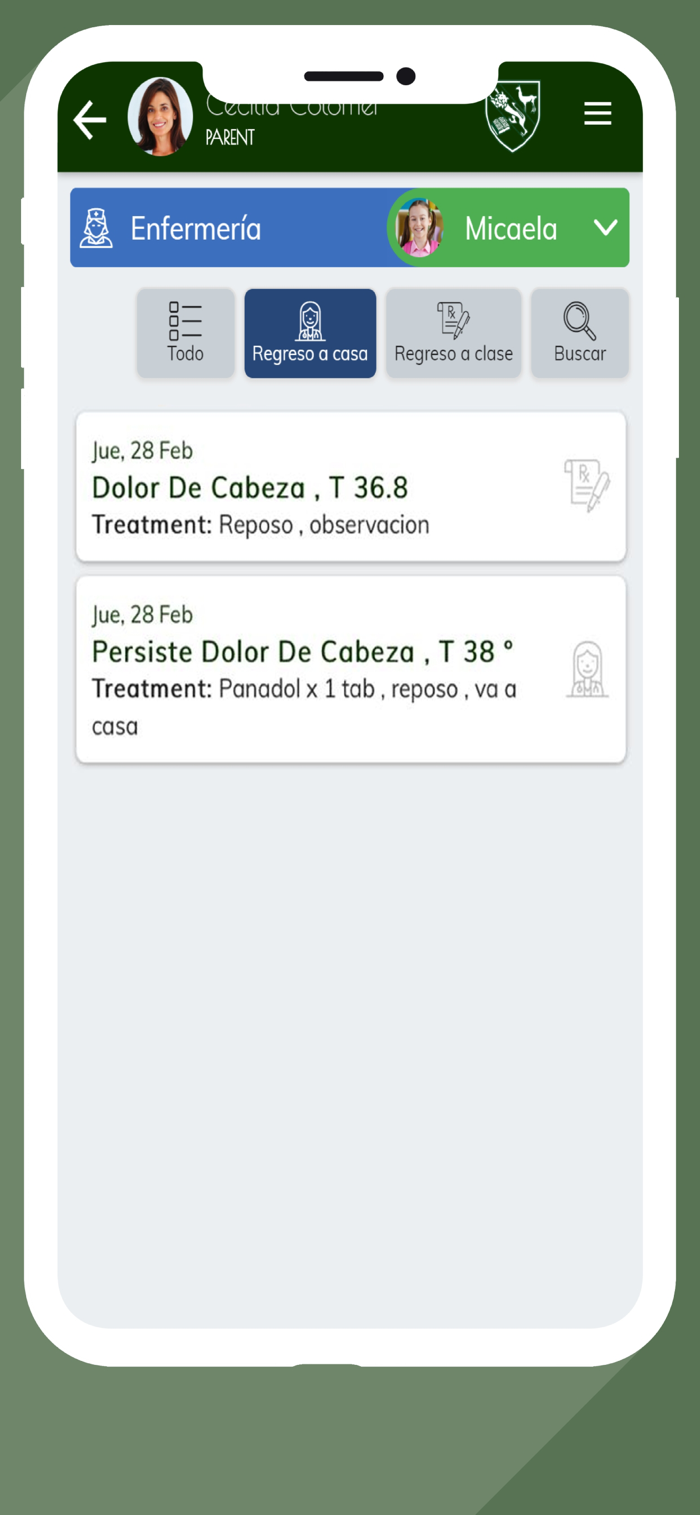Viewport: 700px width, 1515px height.
Task: Expand the Micaela student selector
Action: click(605, 228)
